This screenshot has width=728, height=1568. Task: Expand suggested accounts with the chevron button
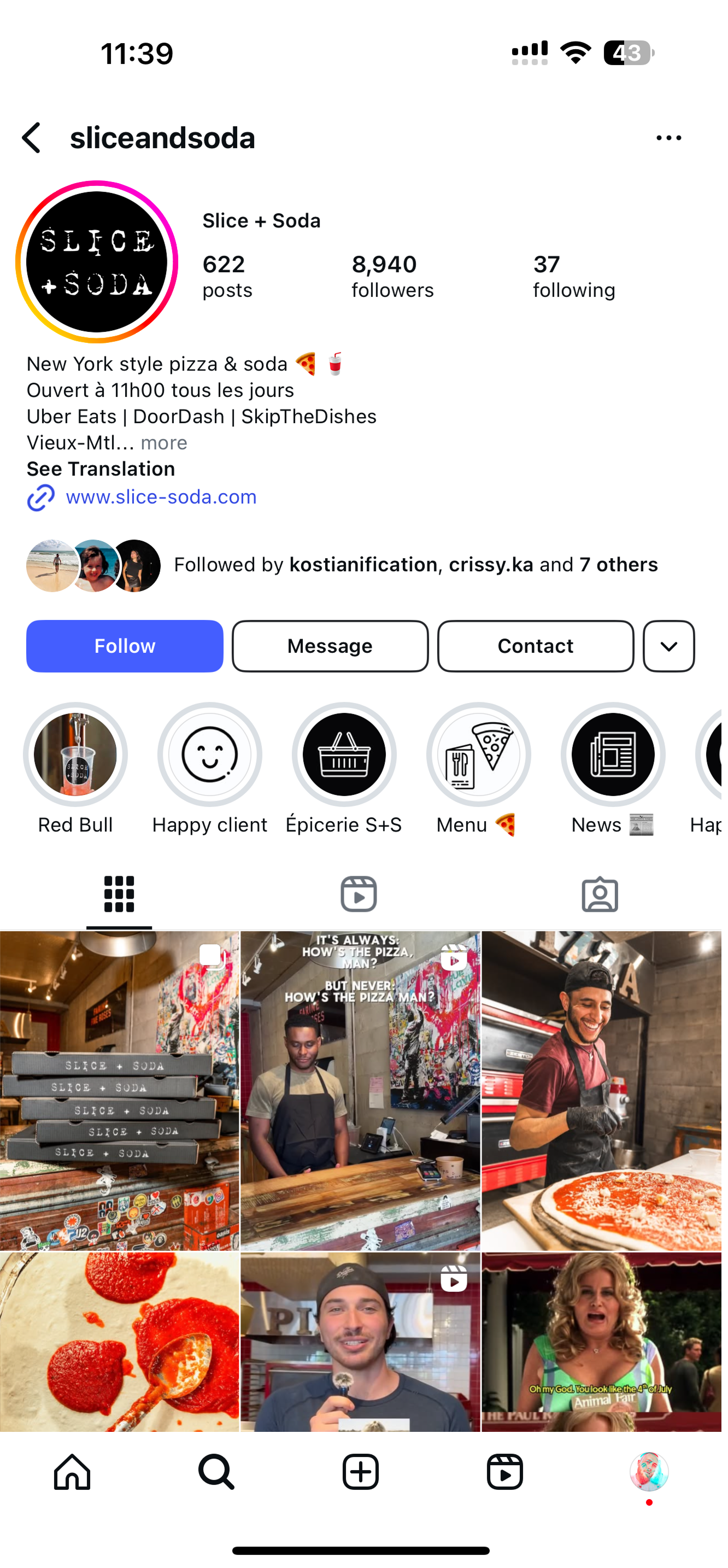tap(668, 646)
